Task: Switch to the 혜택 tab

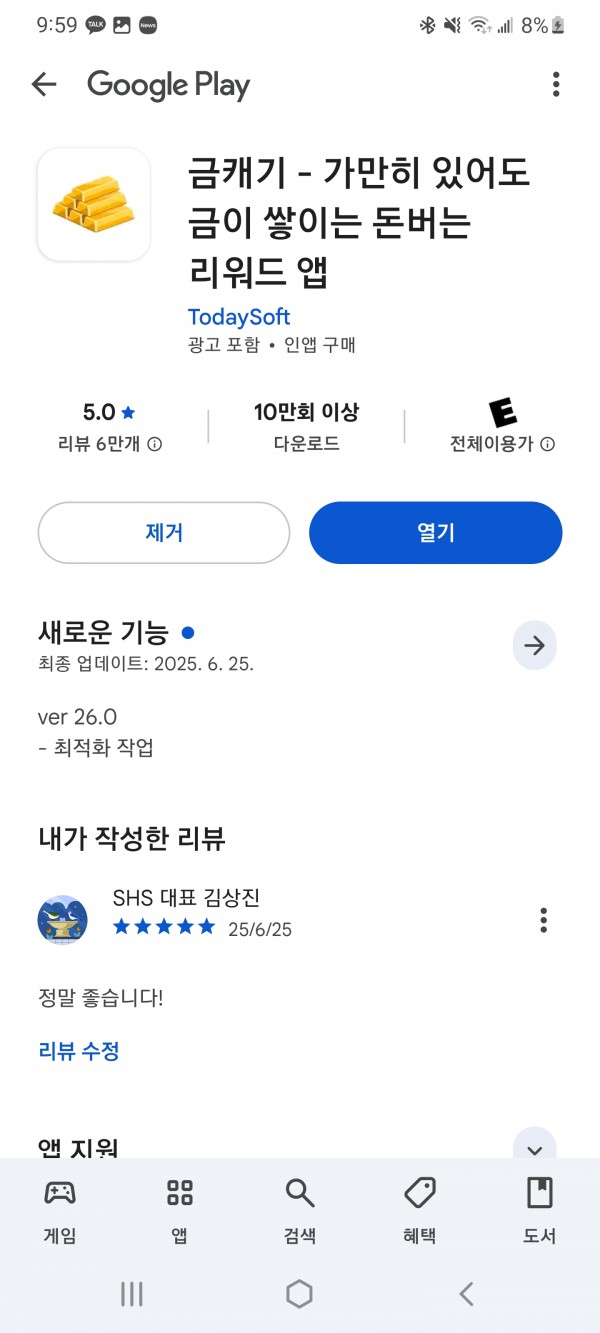Action: [x=420, y=1210]
